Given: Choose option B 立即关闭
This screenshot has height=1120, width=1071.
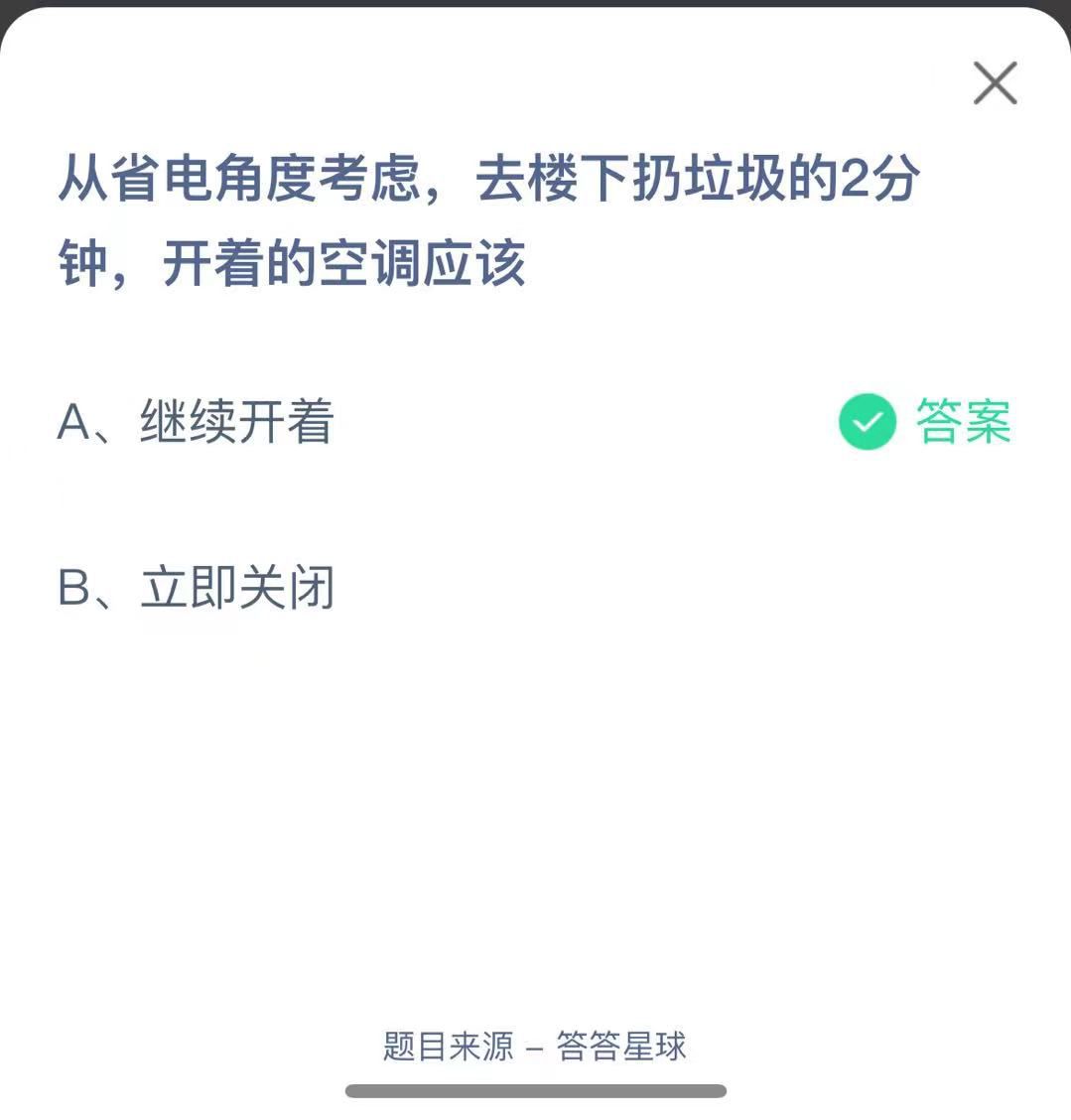Looking at the screenshot, I should (x=196, y=588).
